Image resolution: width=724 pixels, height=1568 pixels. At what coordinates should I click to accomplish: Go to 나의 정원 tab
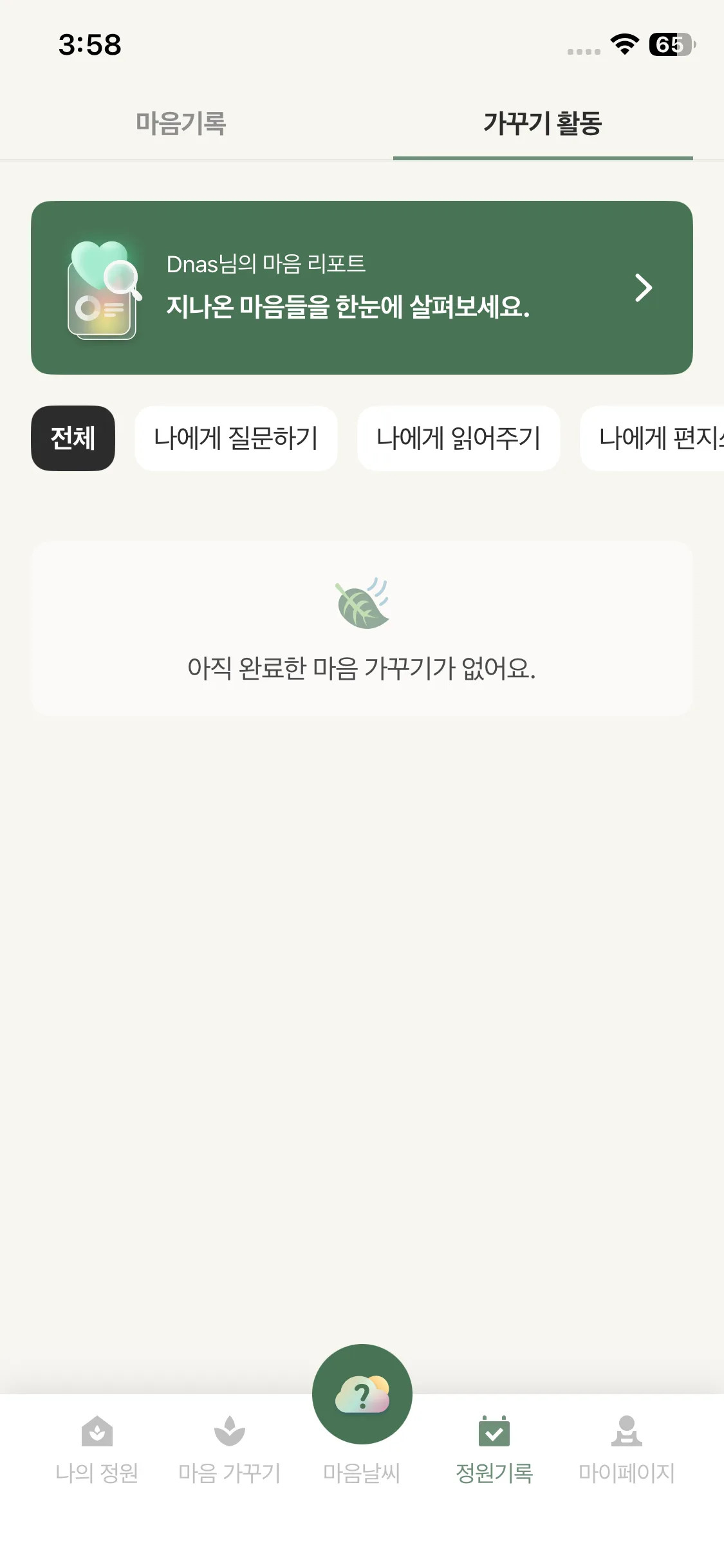(x=97, y=1450)
